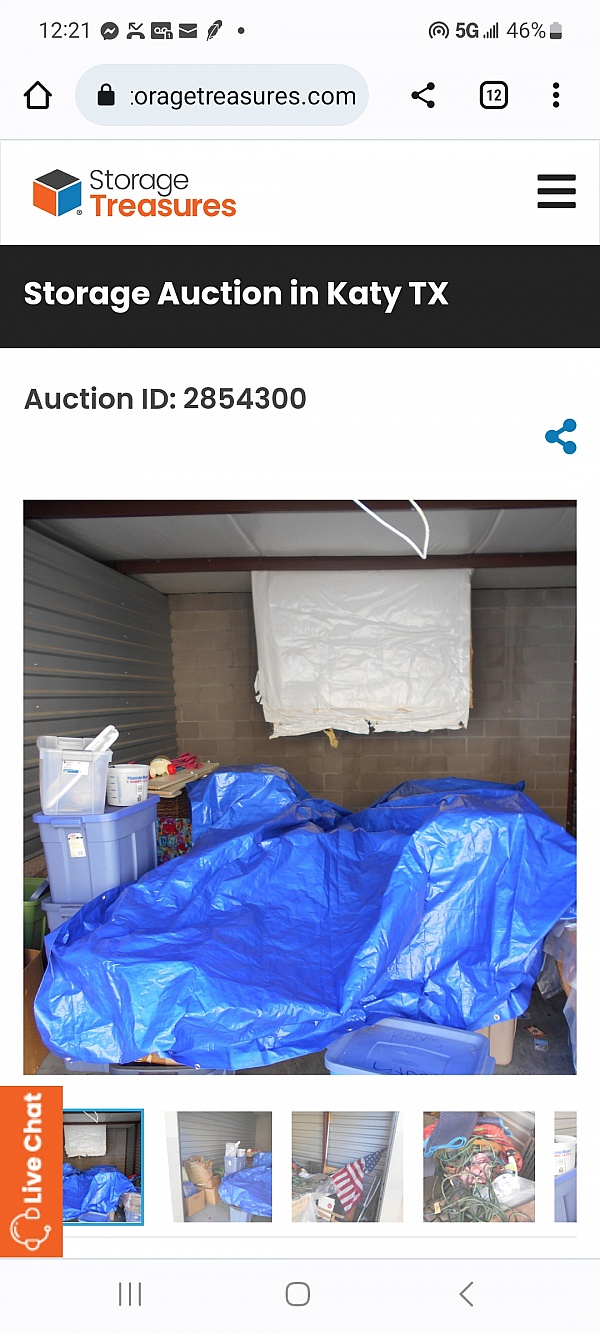
Task: Select the thumbnail showing tangled cords
Action: pyautogui.click(x=479, y=1166)
